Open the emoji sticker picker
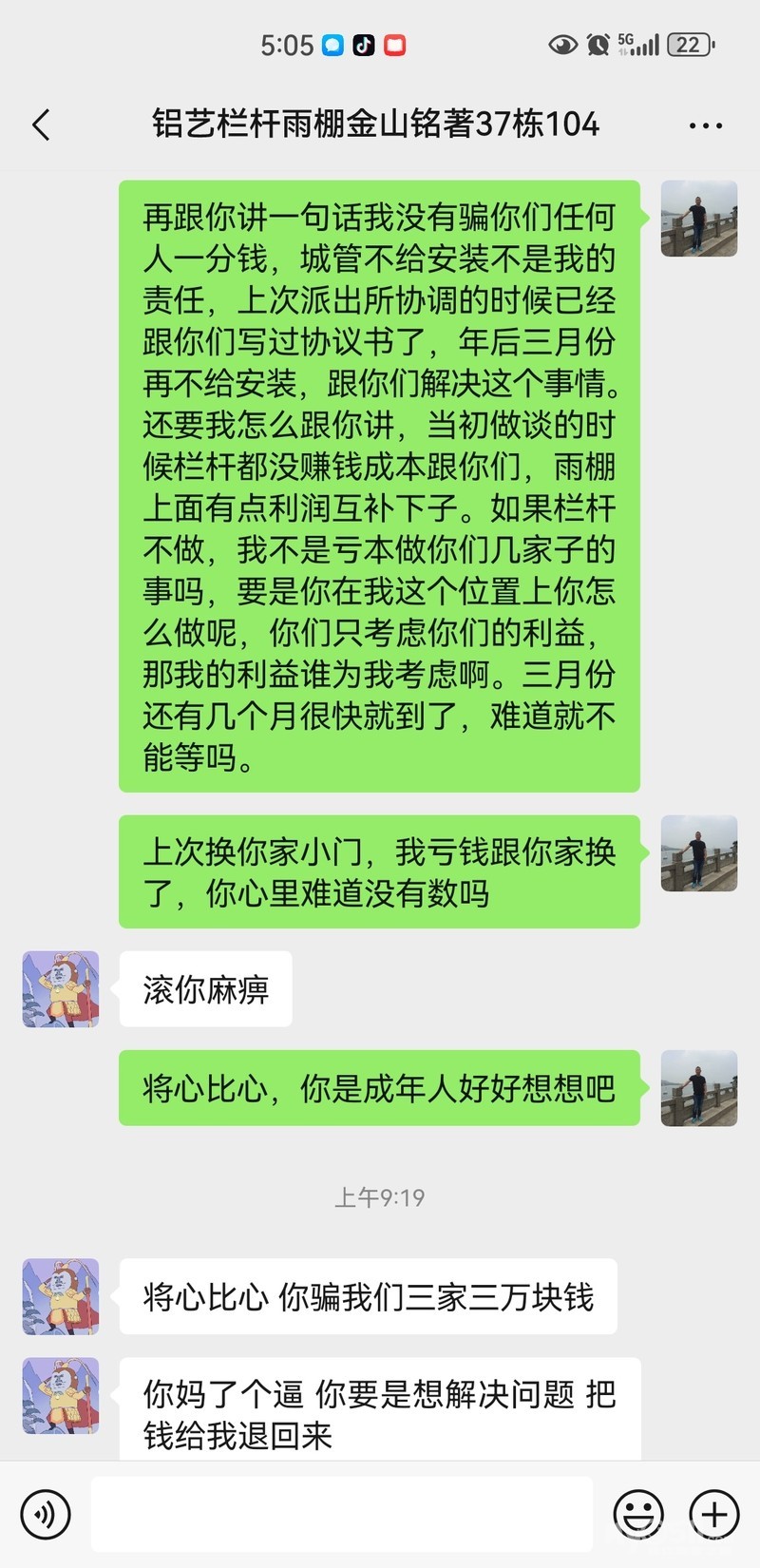760x1568 pixels. coord(638,1514)
